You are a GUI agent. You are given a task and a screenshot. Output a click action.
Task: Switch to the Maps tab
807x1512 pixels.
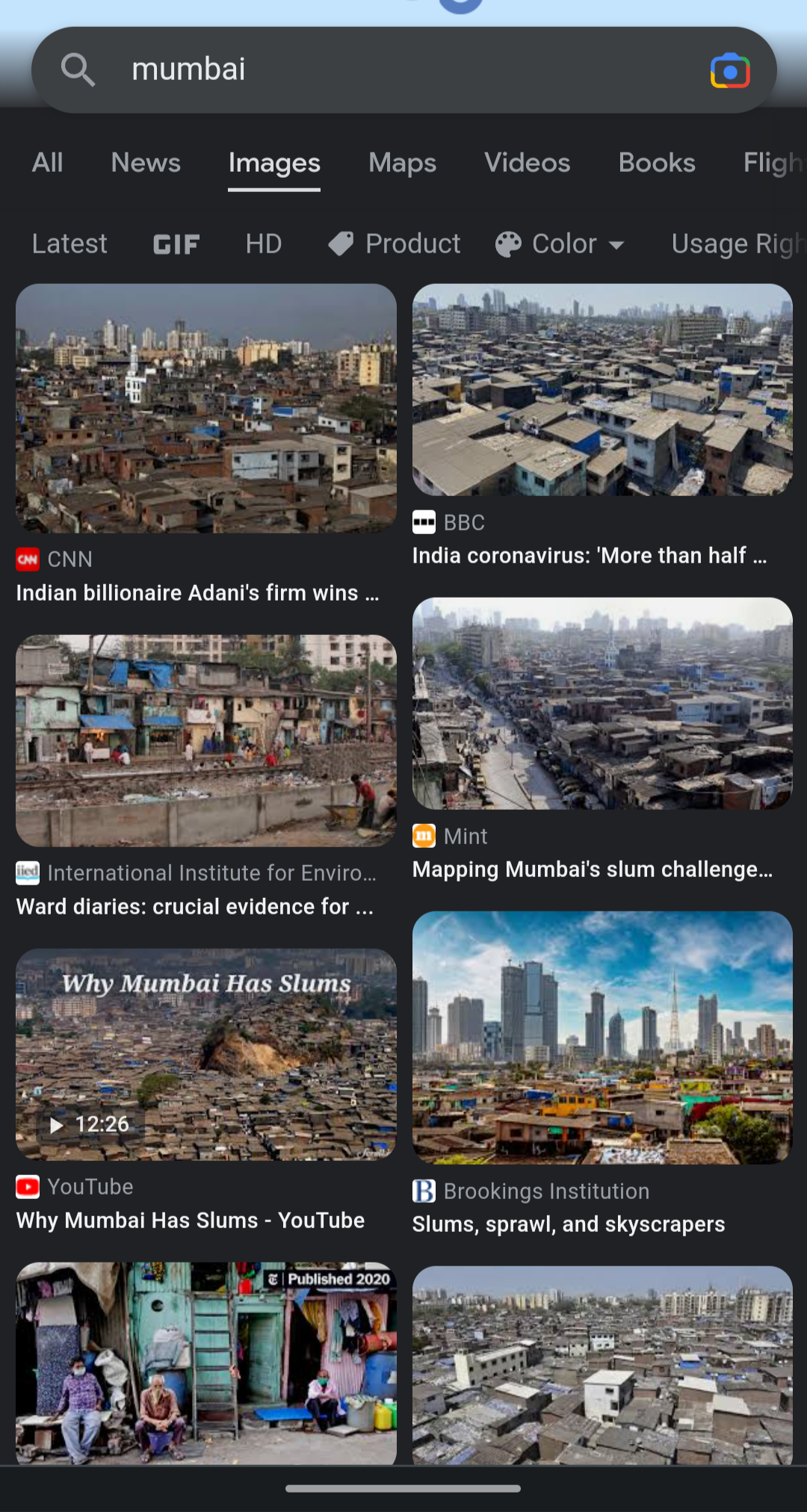point(402,163)
